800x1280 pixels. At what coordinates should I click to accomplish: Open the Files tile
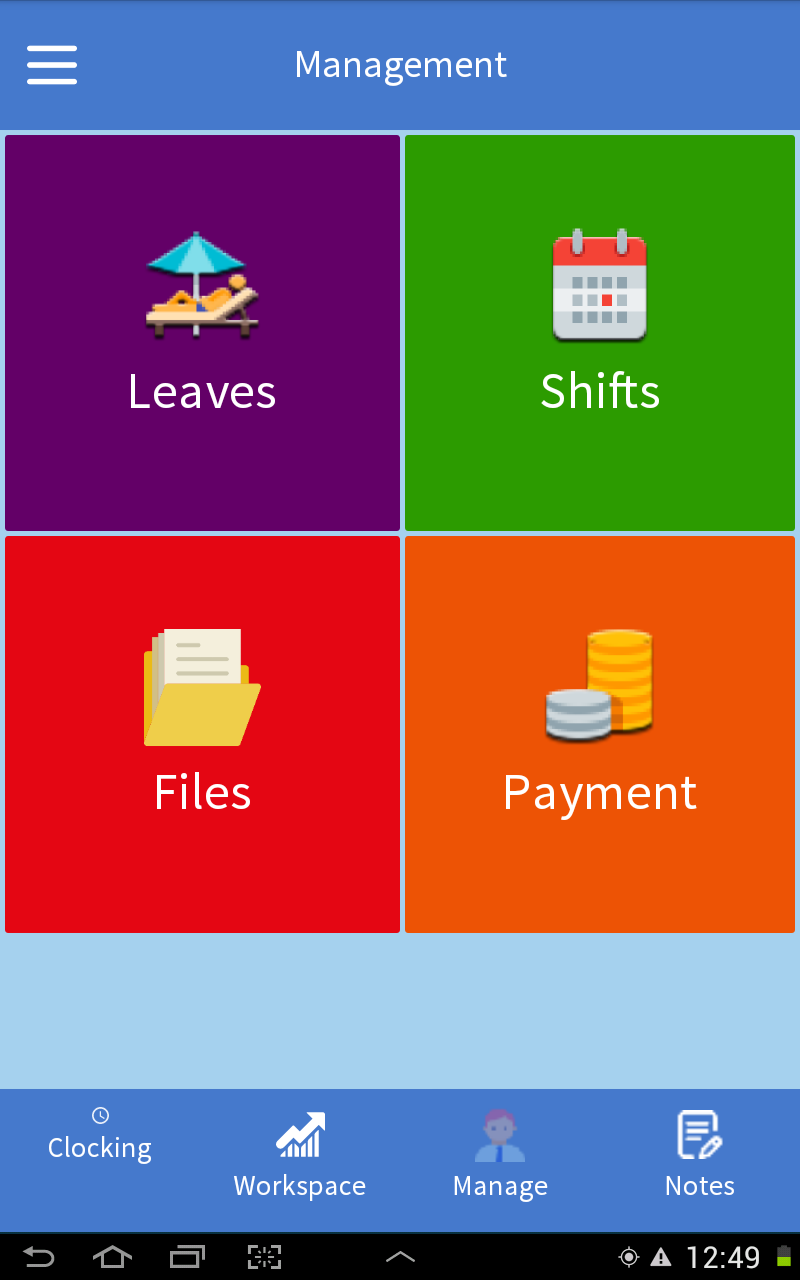tap(202, 734)
